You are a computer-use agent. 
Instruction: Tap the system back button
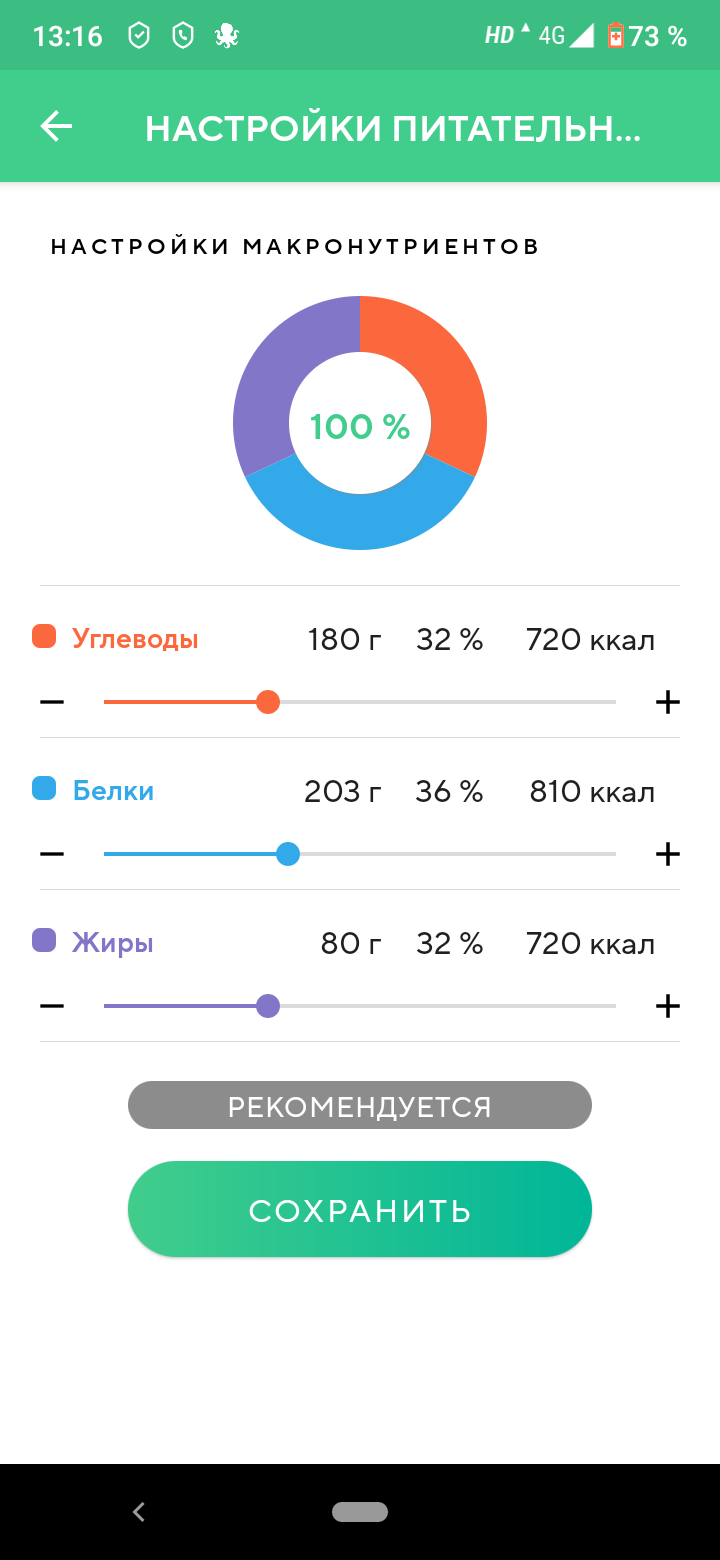(139, 1512)
